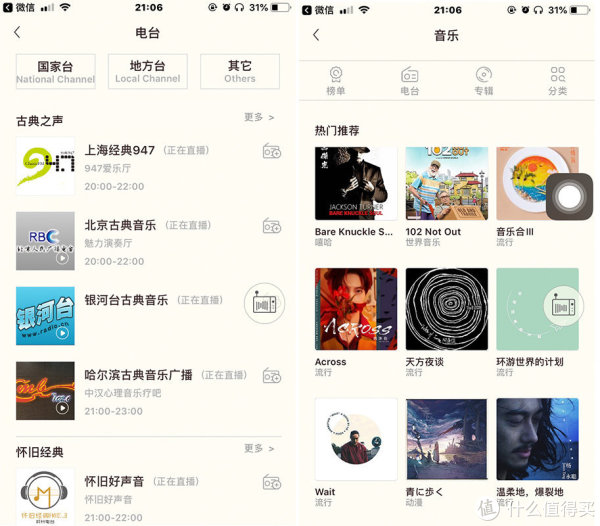Screen dimensions: 600x526
Task: Select the 国家台 National Channel button
Action: (x=55, y=71)
